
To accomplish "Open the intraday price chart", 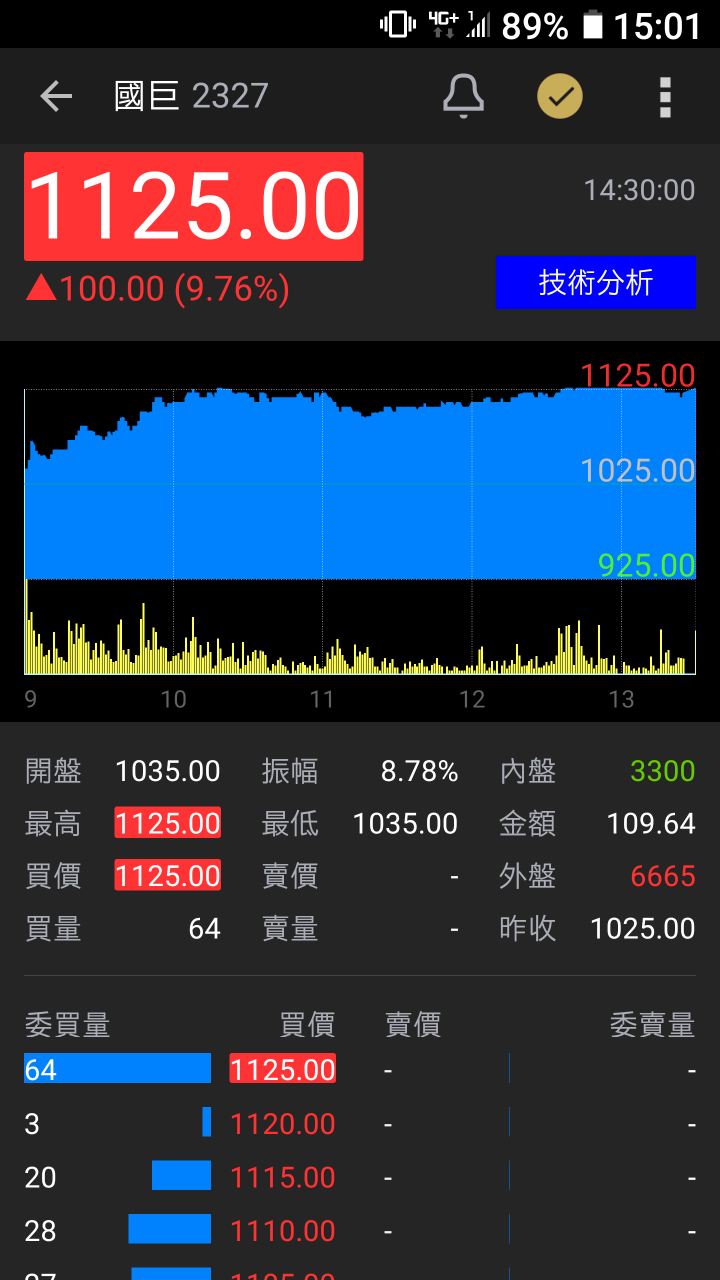I will point(360,531).
